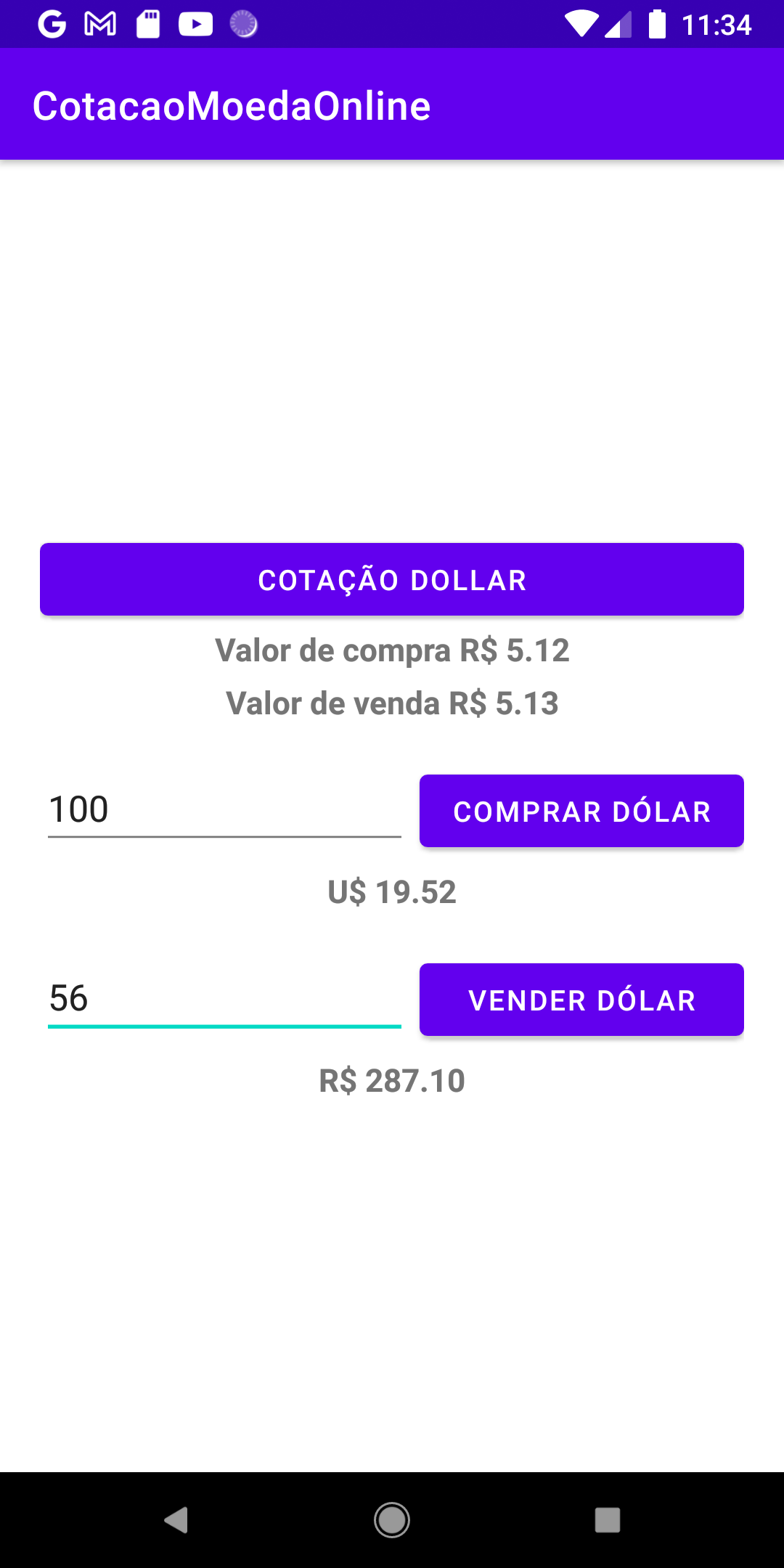Tap the CotacaoMoedaOnline title bar

(232, 105)
